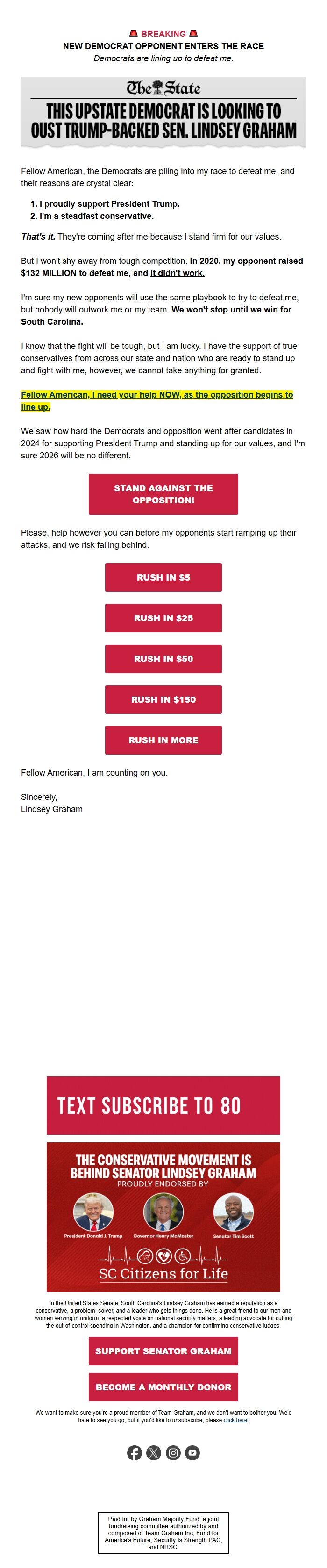This screenshot has height=1568, width=327.
Task: Open the Instagram icon
Action: point(173,1453)
